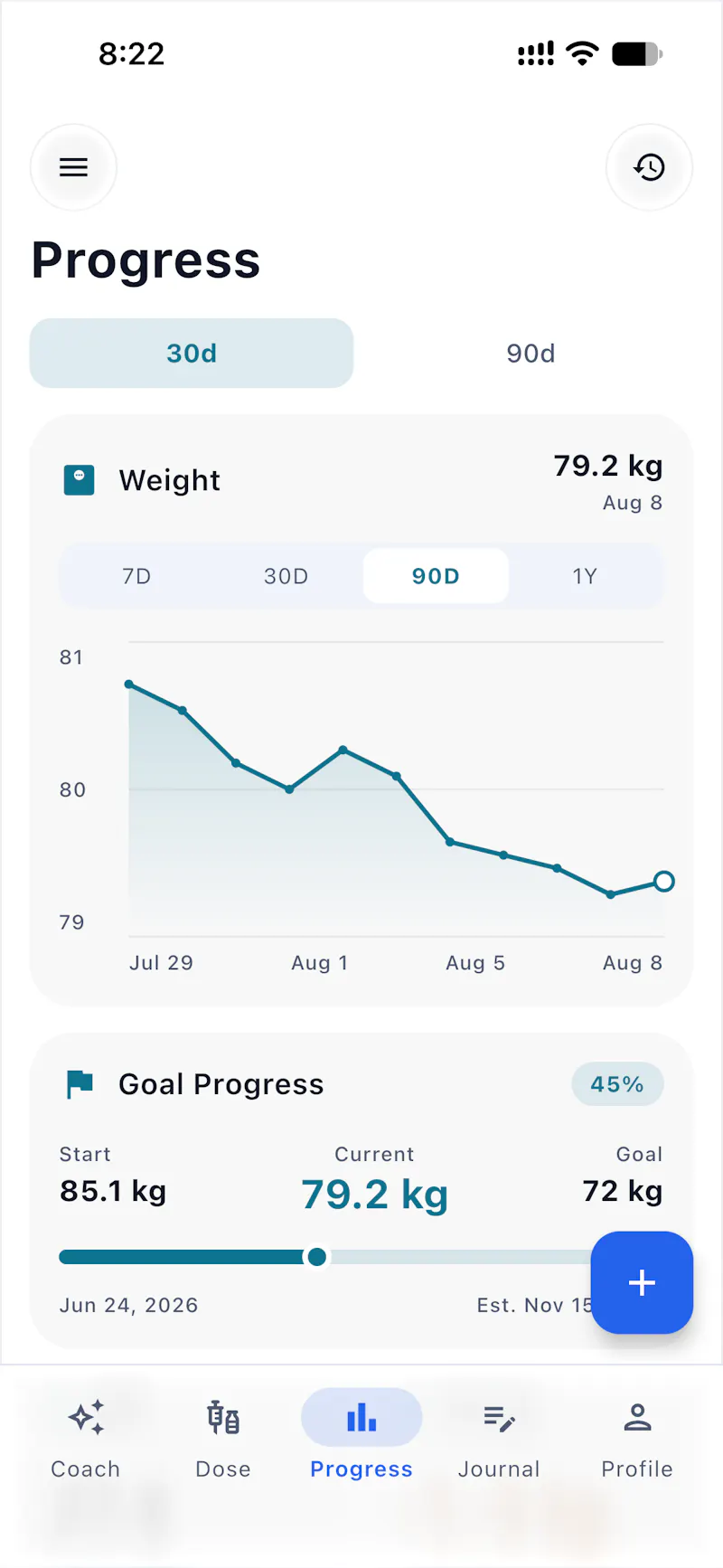Show 7D weight chart range
The image size is (723, 1568).
[136, 576]
